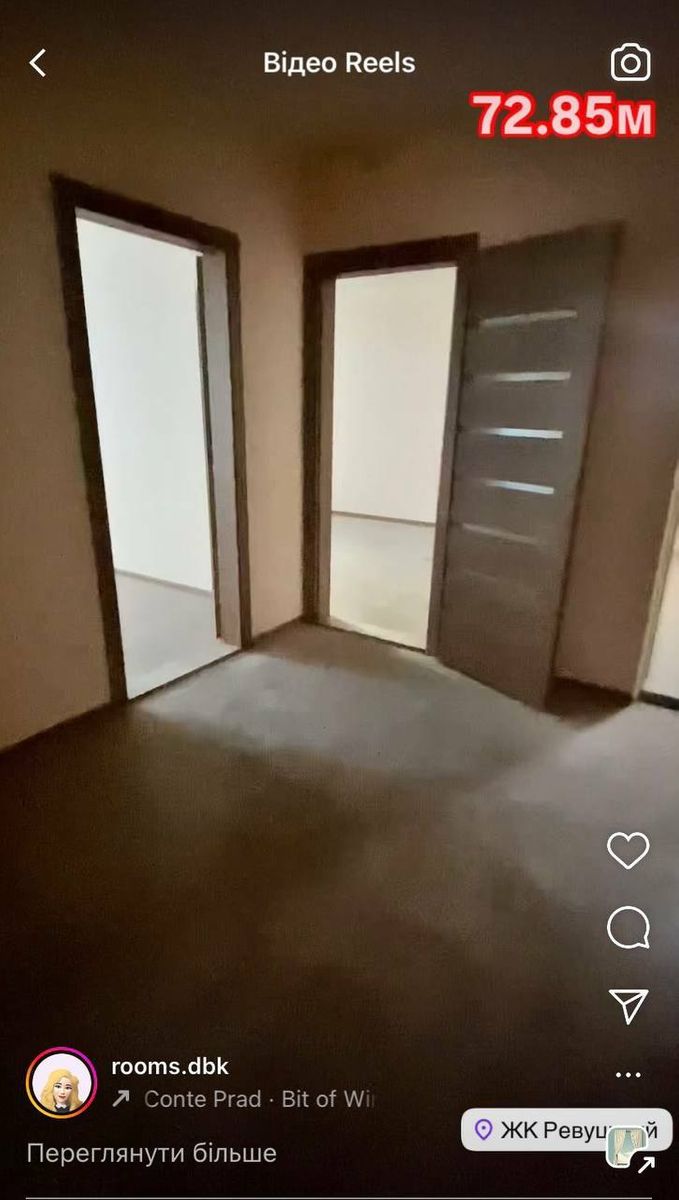Tap the rooms.dbk username

[170, 1066]
